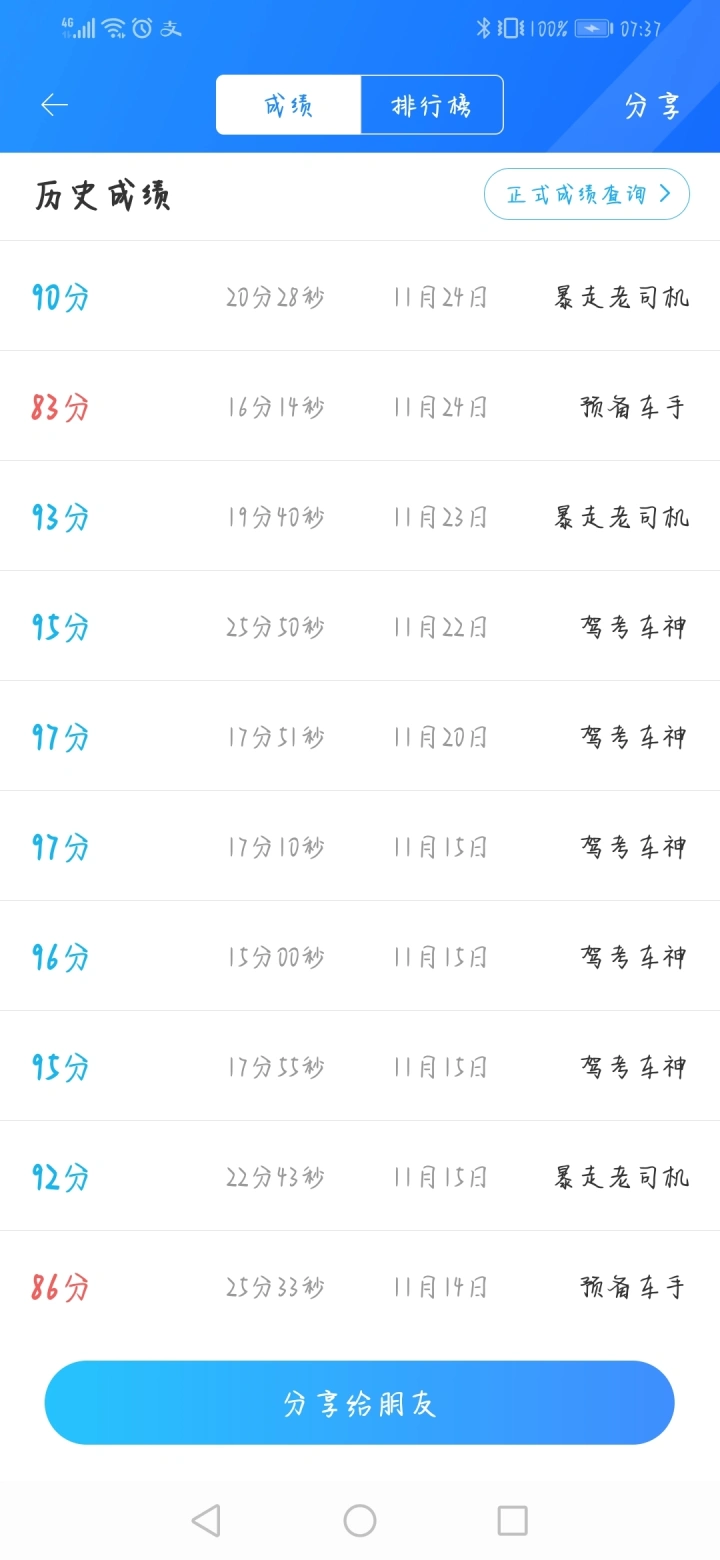720x1560 pixels.
Task: Open the 90分 record from 11月24日
Action: (x=360, y=296)
